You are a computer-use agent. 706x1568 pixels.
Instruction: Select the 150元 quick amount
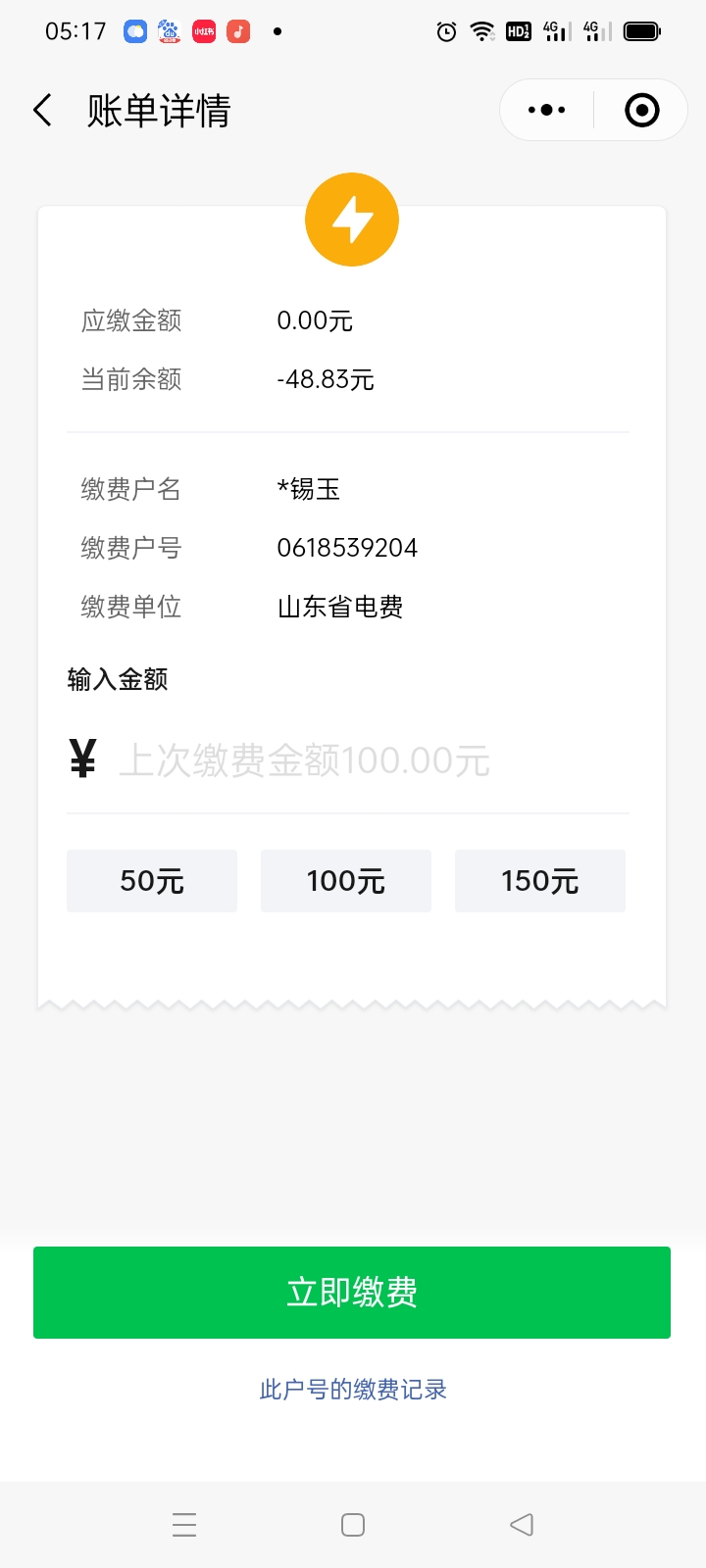click(x=539, y=880)
